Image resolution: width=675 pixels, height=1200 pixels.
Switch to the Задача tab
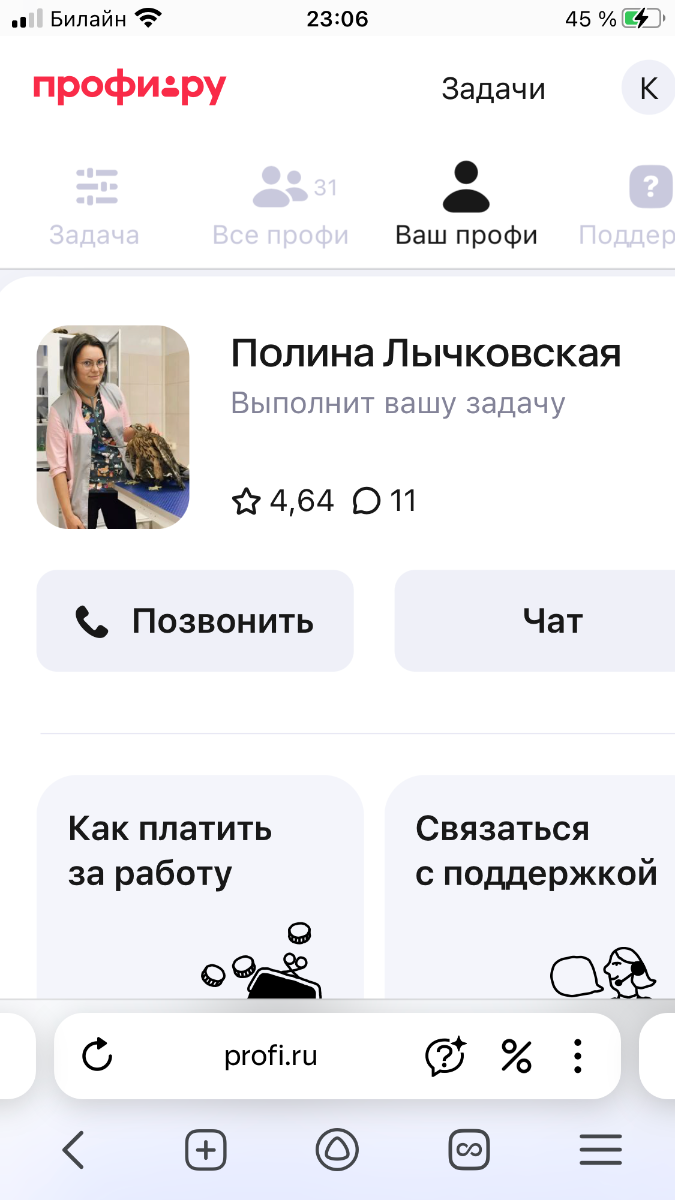96,207
